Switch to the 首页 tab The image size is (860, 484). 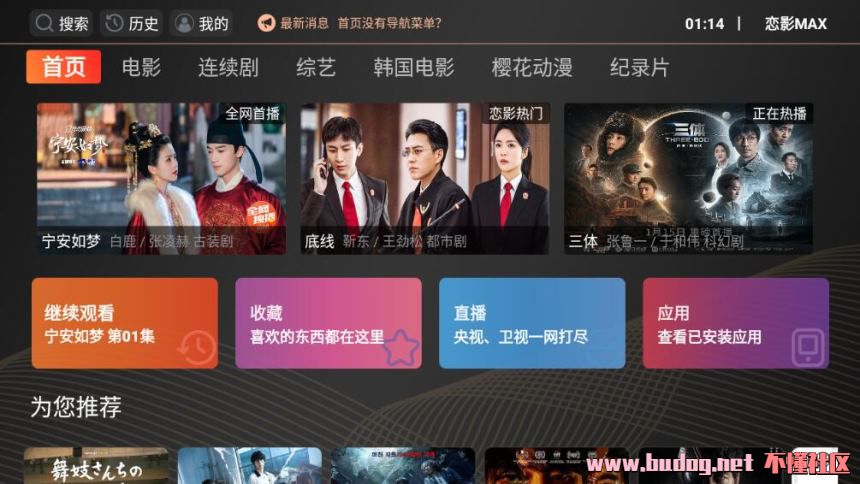pos(64,67)
